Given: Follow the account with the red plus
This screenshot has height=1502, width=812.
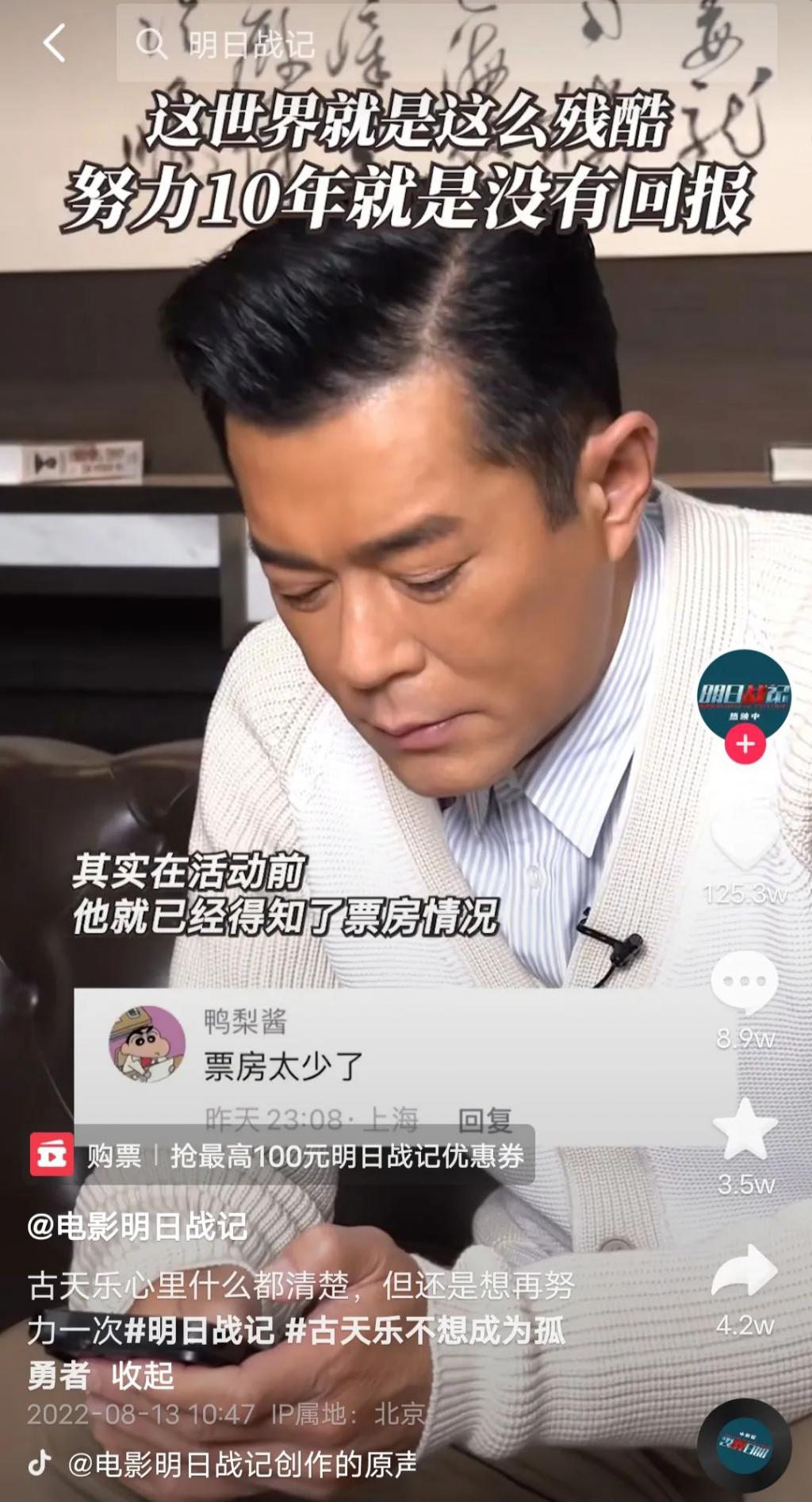Looking at the screenshot, I should 745,744.
